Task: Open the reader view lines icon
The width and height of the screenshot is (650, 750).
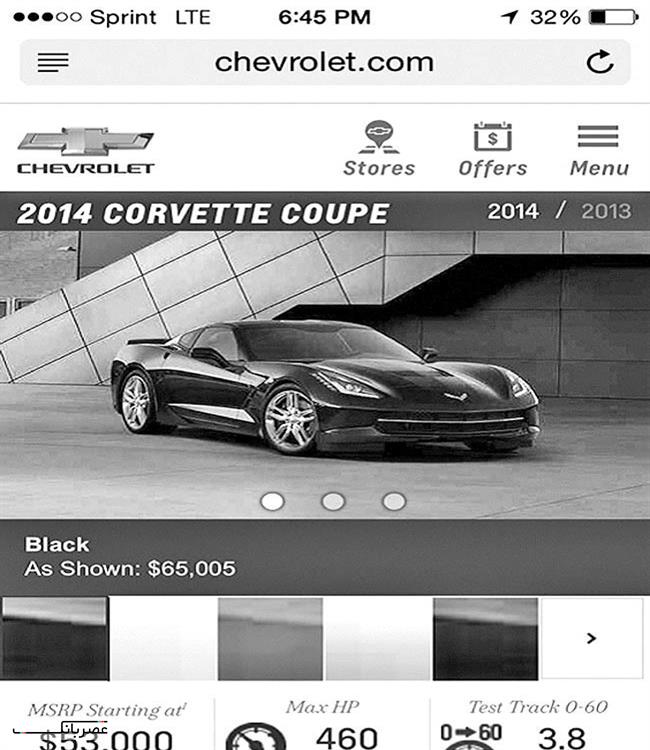Action: click(53, 62)
